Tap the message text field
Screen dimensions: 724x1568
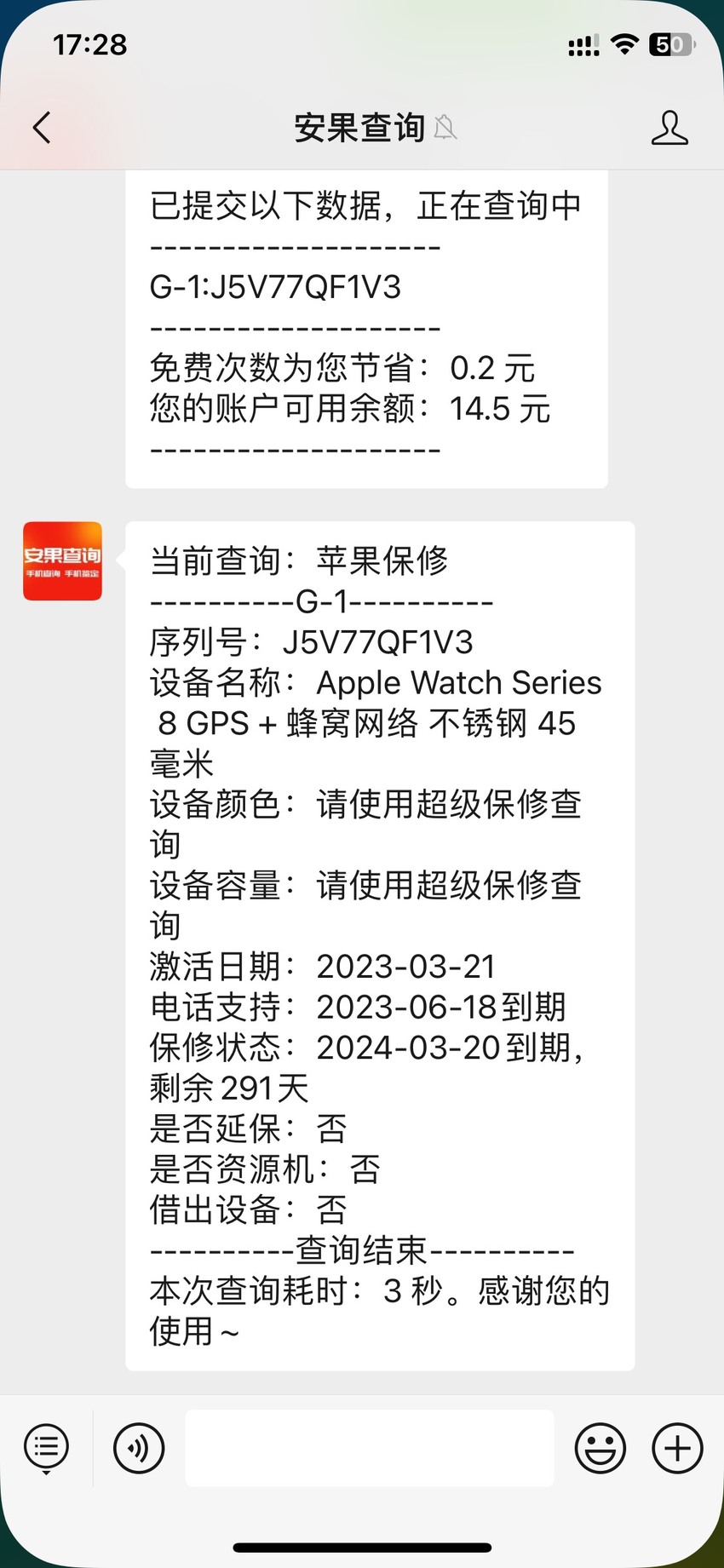[x=370, y=1448]
